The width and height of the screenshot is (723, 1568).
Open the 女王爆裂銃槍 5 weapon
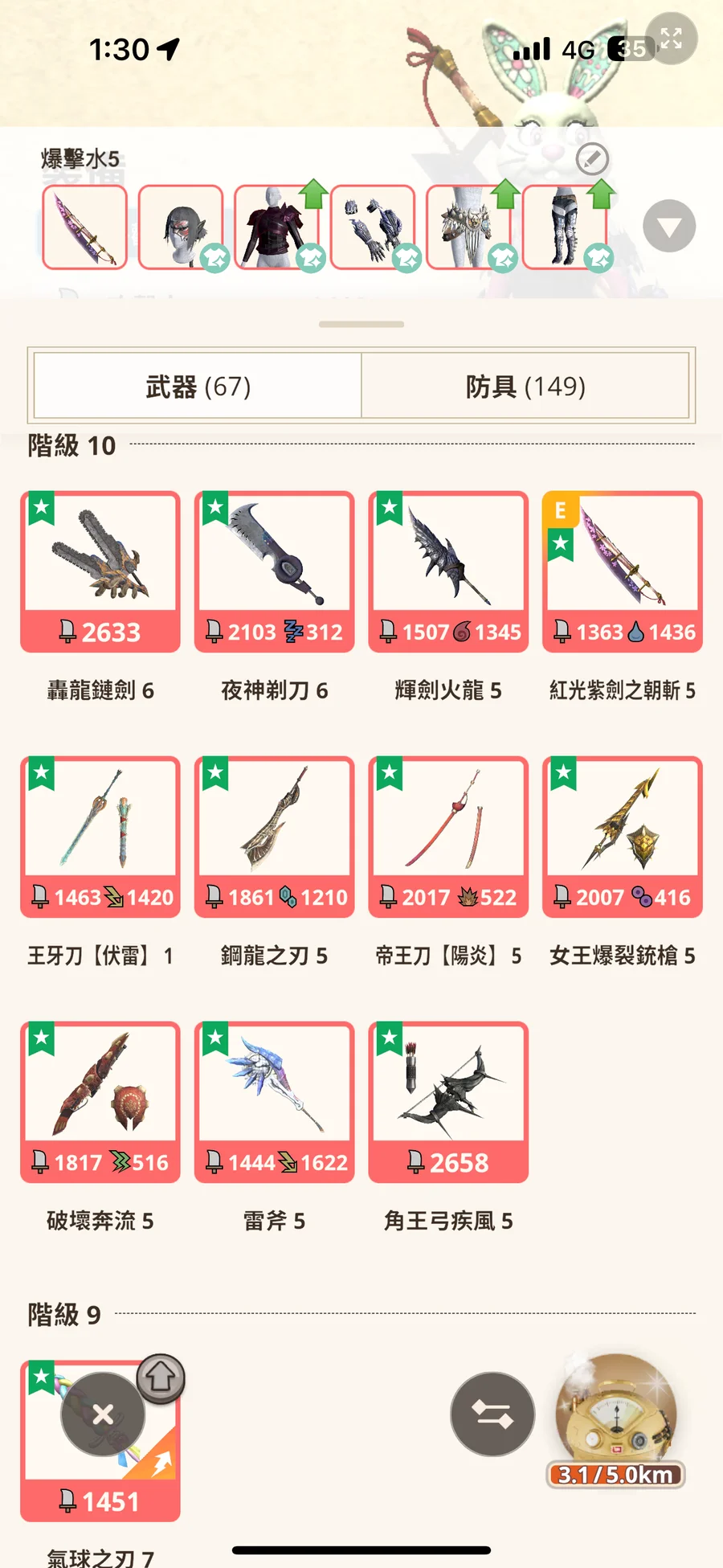pyautogui.click(x=622, y=837)
